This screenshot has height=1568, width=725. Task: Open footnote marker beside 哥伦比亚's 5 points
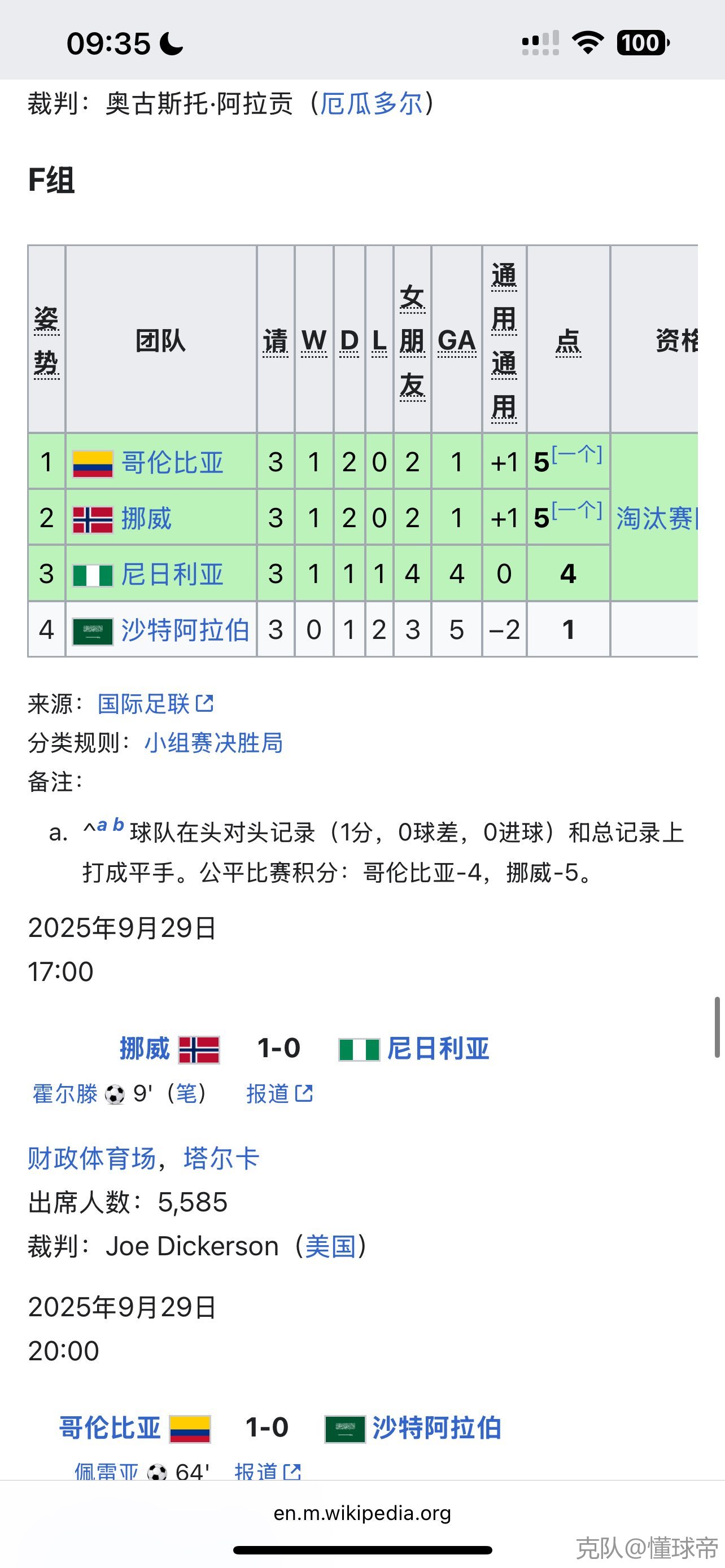(x=576, y=455)
